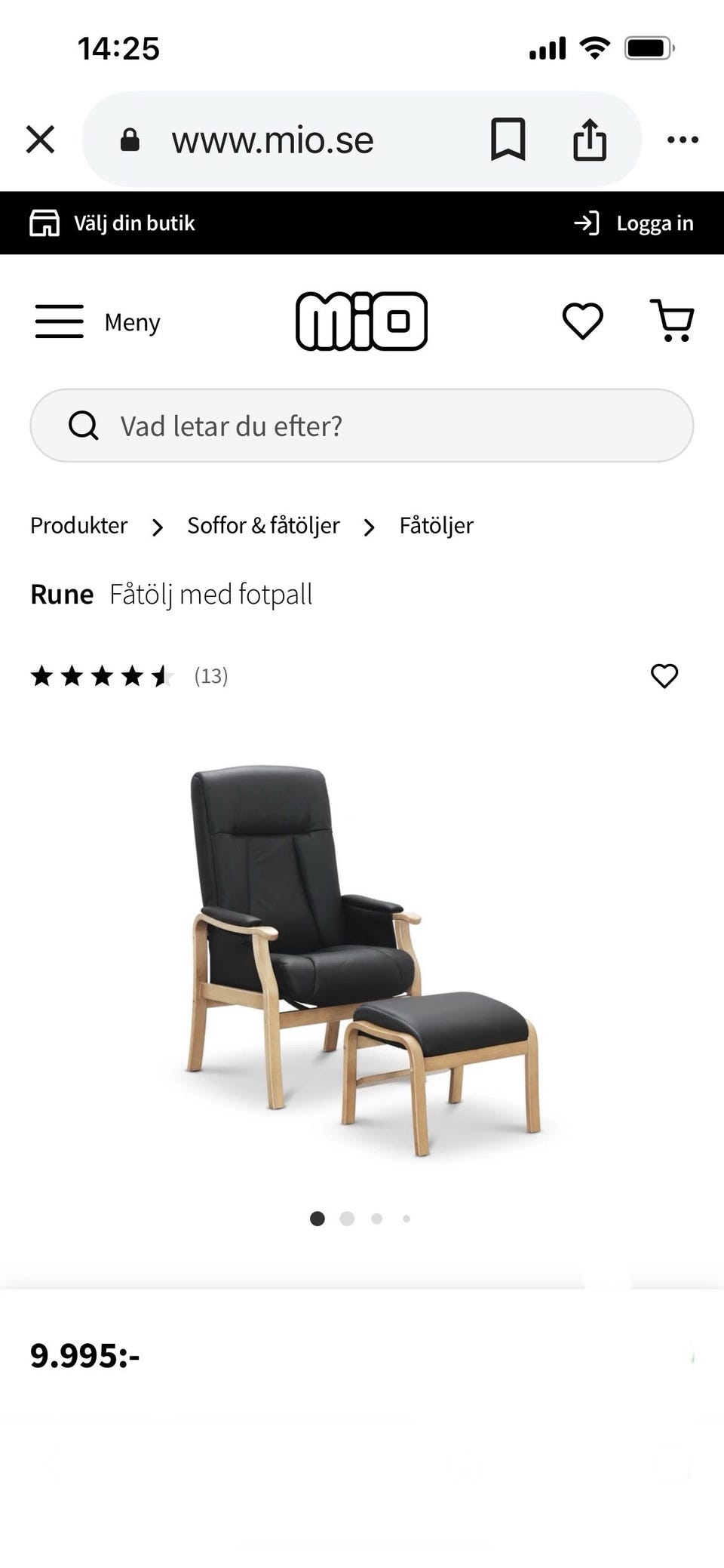Open the store picker via the shop icon

click(45, 223)
